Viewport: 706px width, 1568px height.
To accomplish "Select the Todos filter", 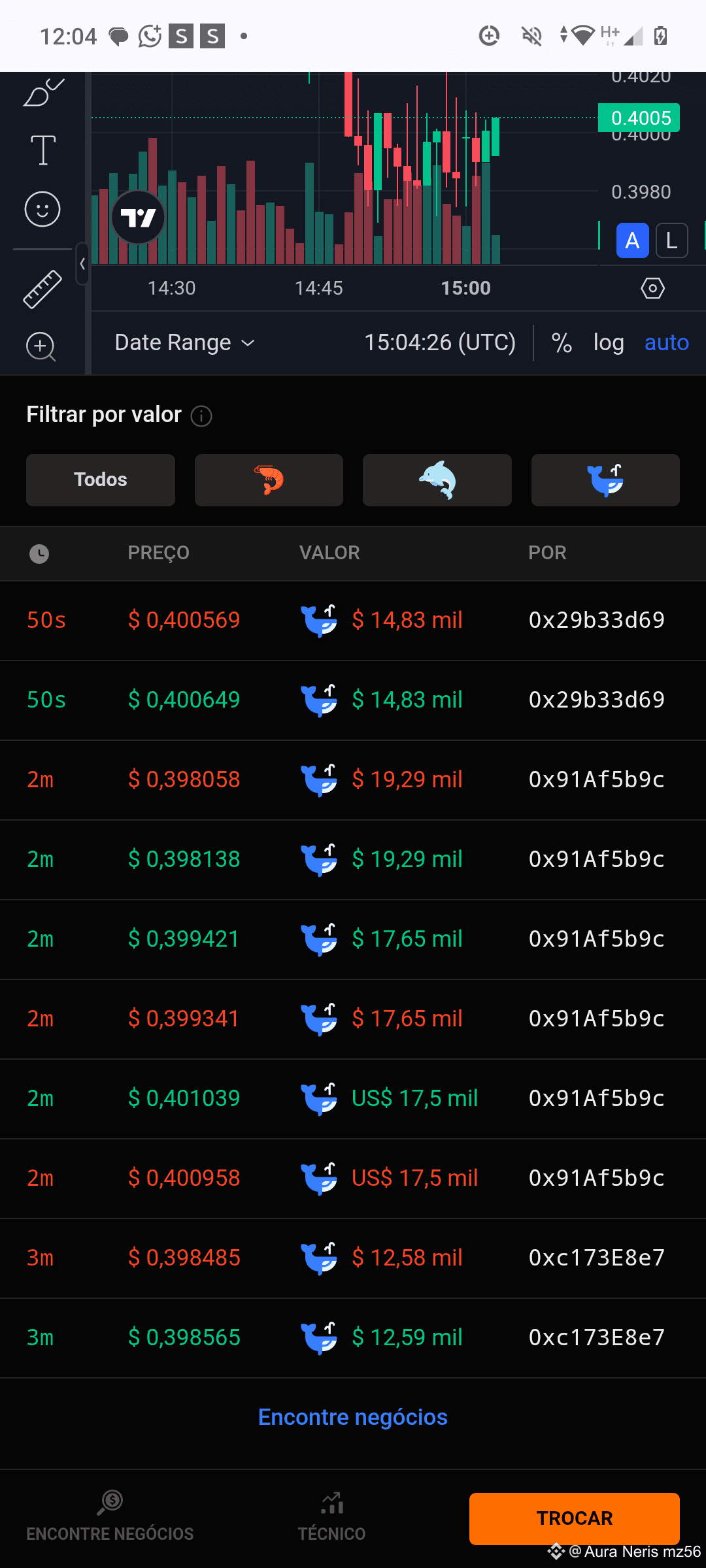I will (x=101, y=480).
